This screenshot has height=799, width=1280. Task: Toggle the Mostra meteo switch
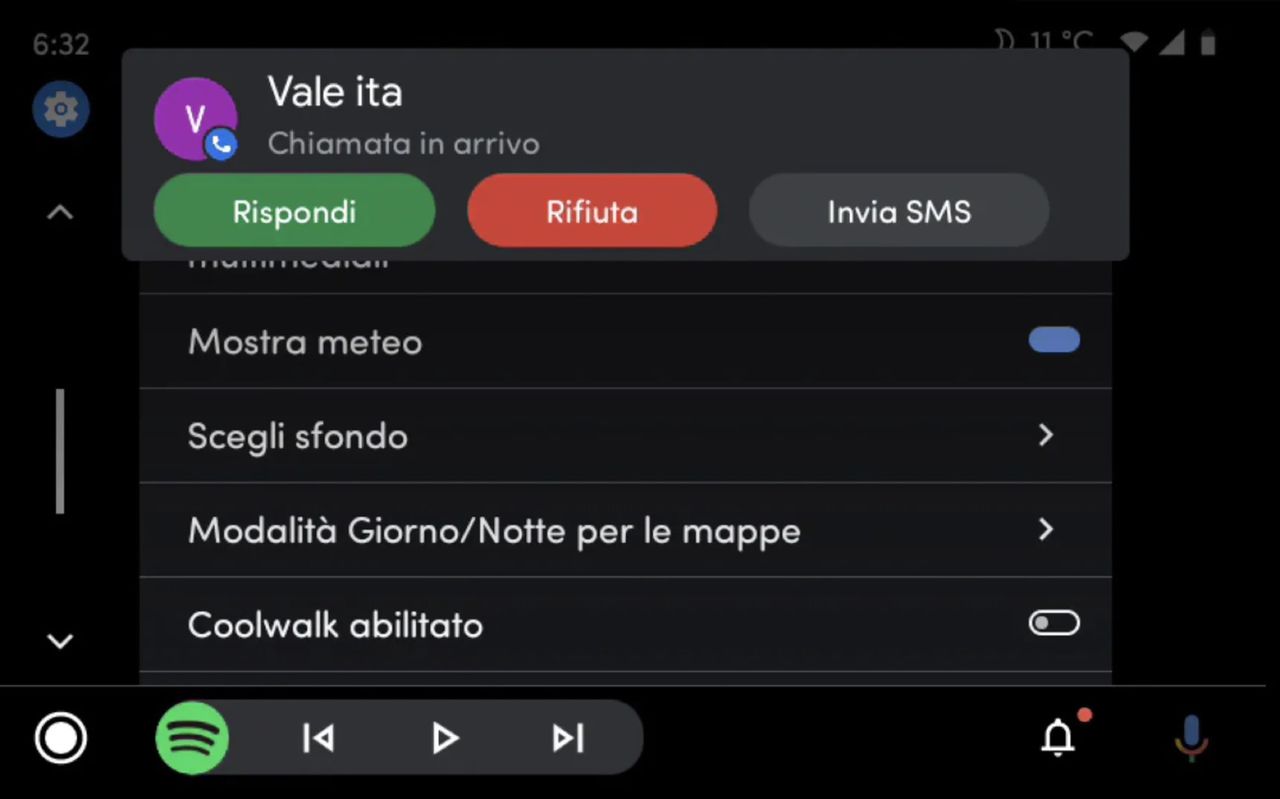1053,340
